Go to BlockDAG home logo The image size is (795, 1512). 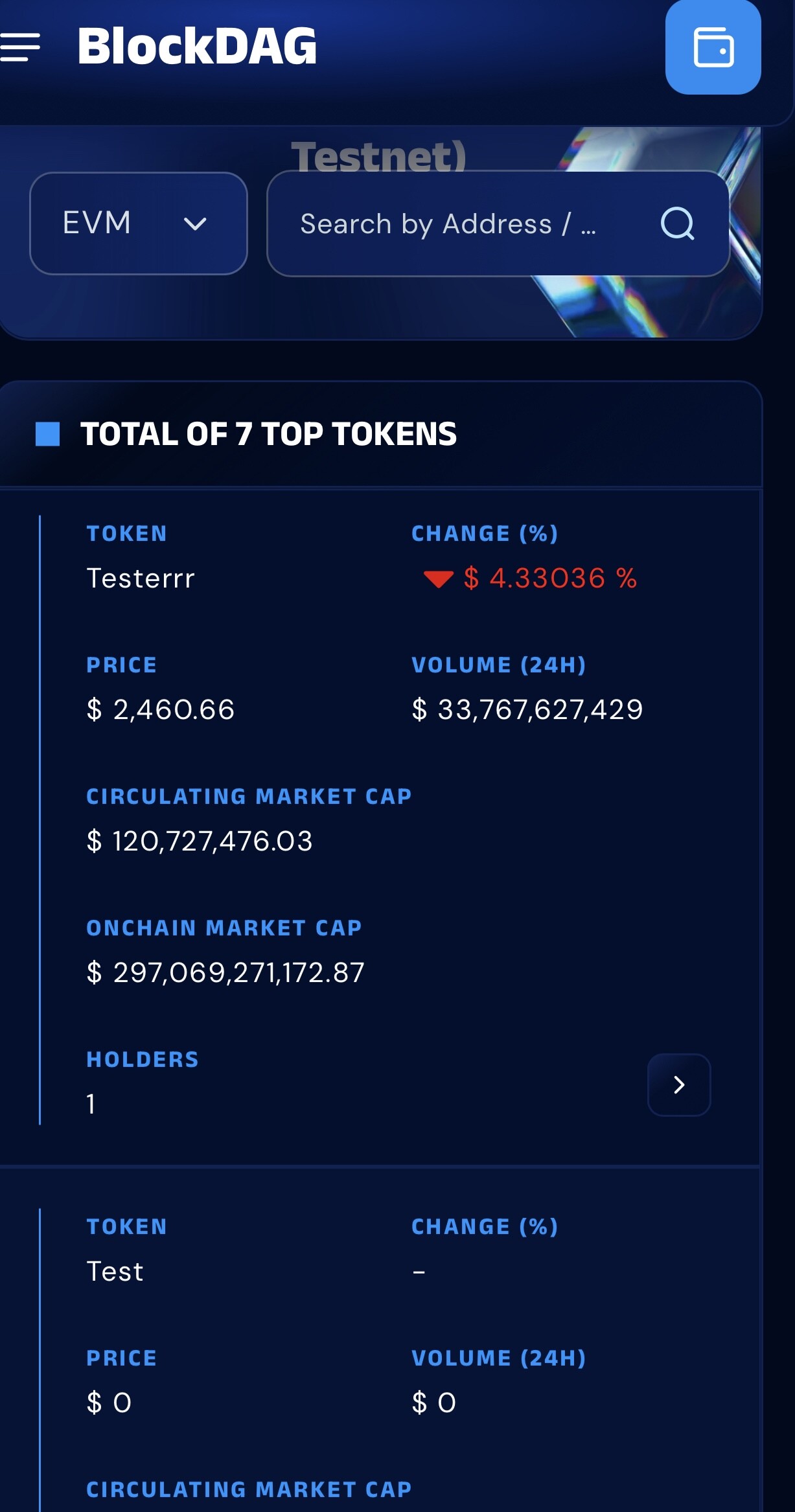[x=197, y=47]
